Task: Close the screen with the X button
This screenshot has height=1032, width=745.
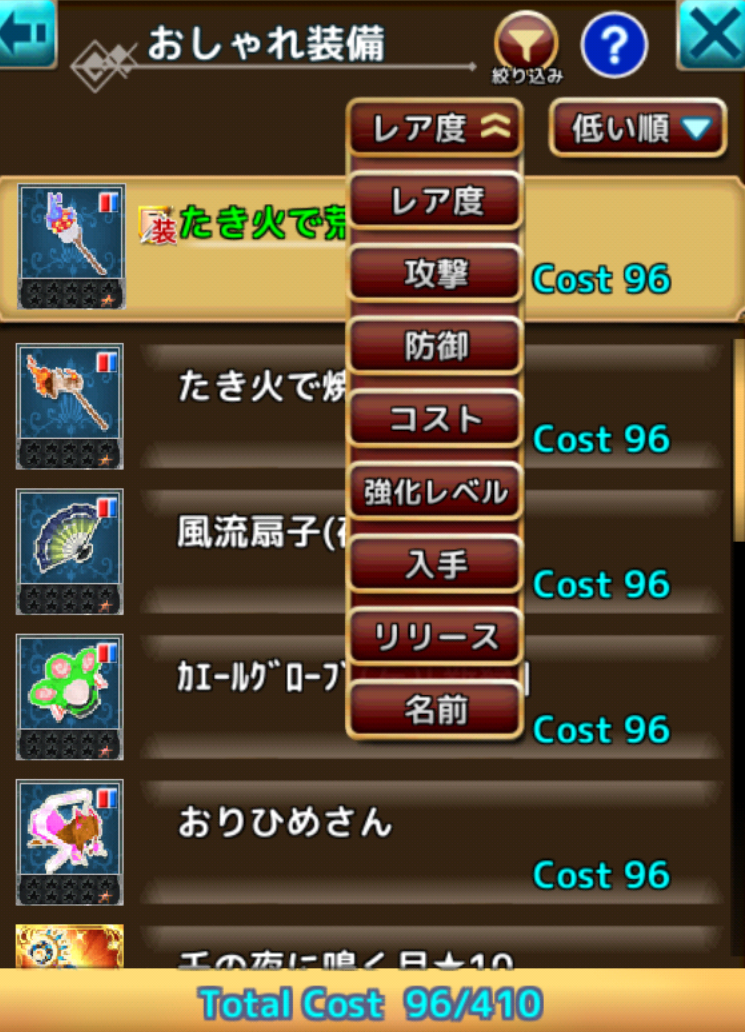Action: [x=711, y=32]
